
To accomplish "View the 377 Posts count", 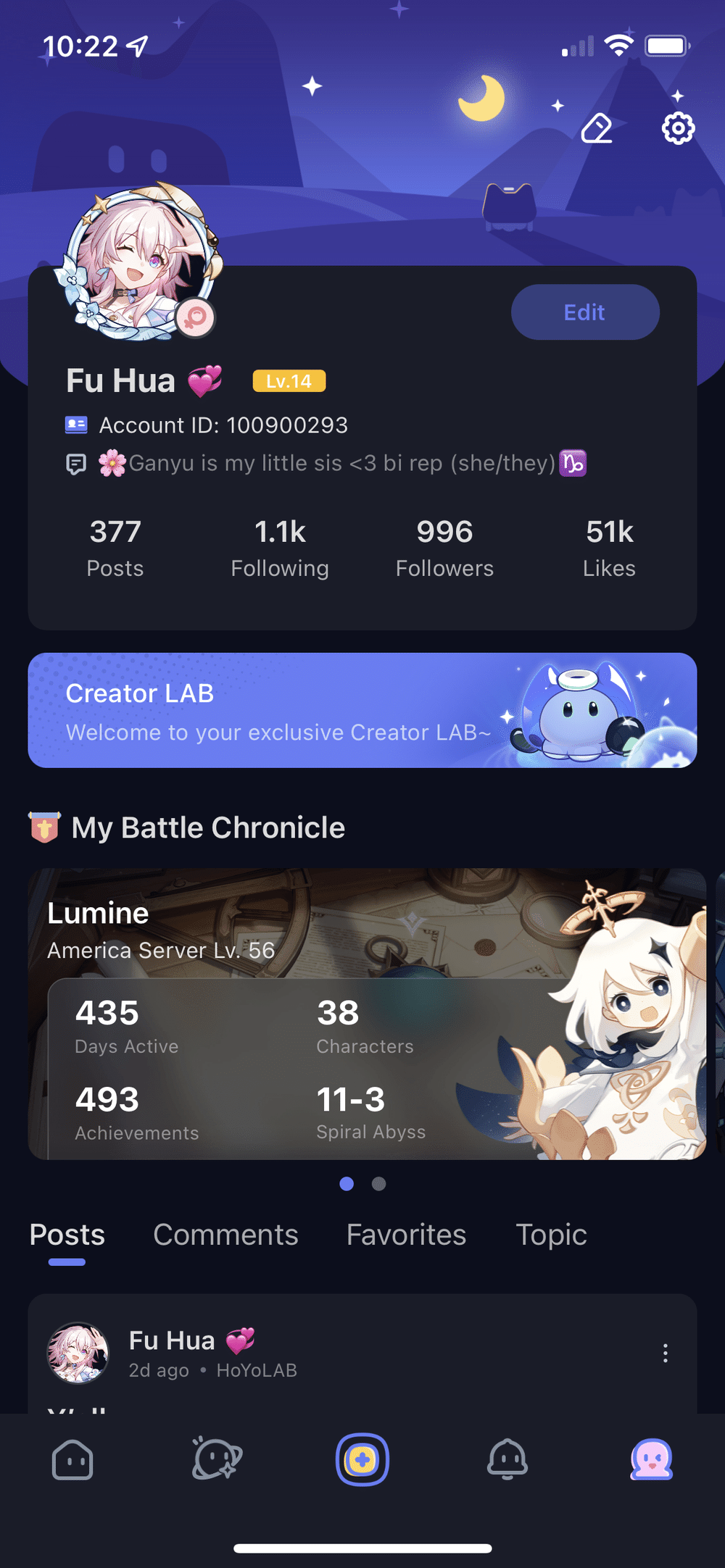I will 115,548.
